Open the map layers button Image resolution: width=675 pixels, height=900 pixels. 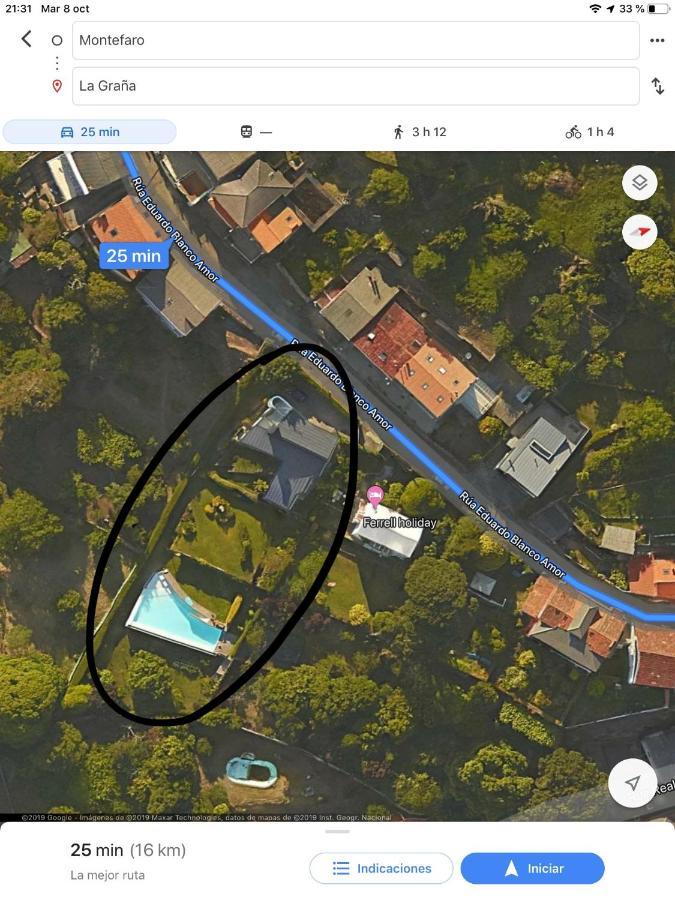pos(640,183)
